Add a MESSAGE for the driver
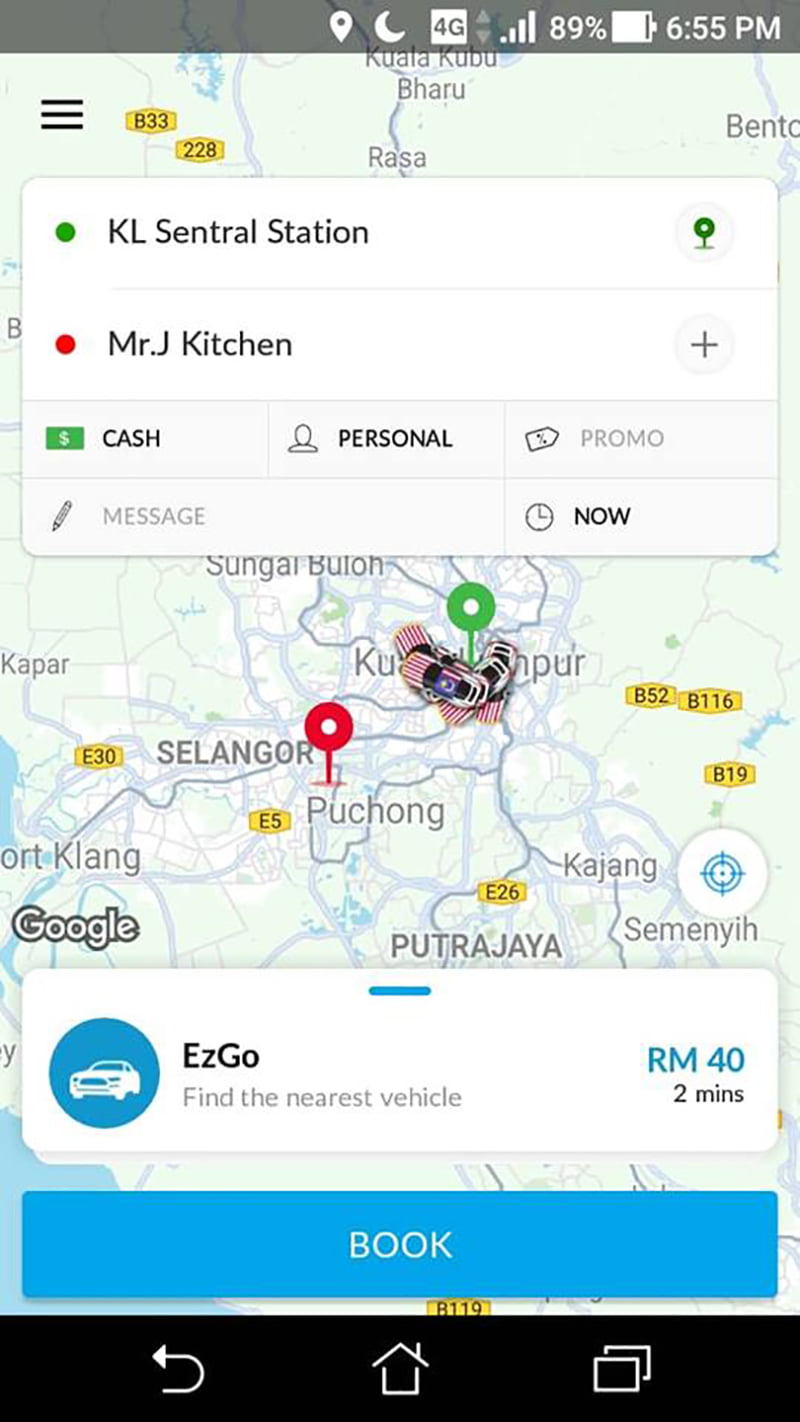This screenshot has width=800, height=1422. (262, 516)
